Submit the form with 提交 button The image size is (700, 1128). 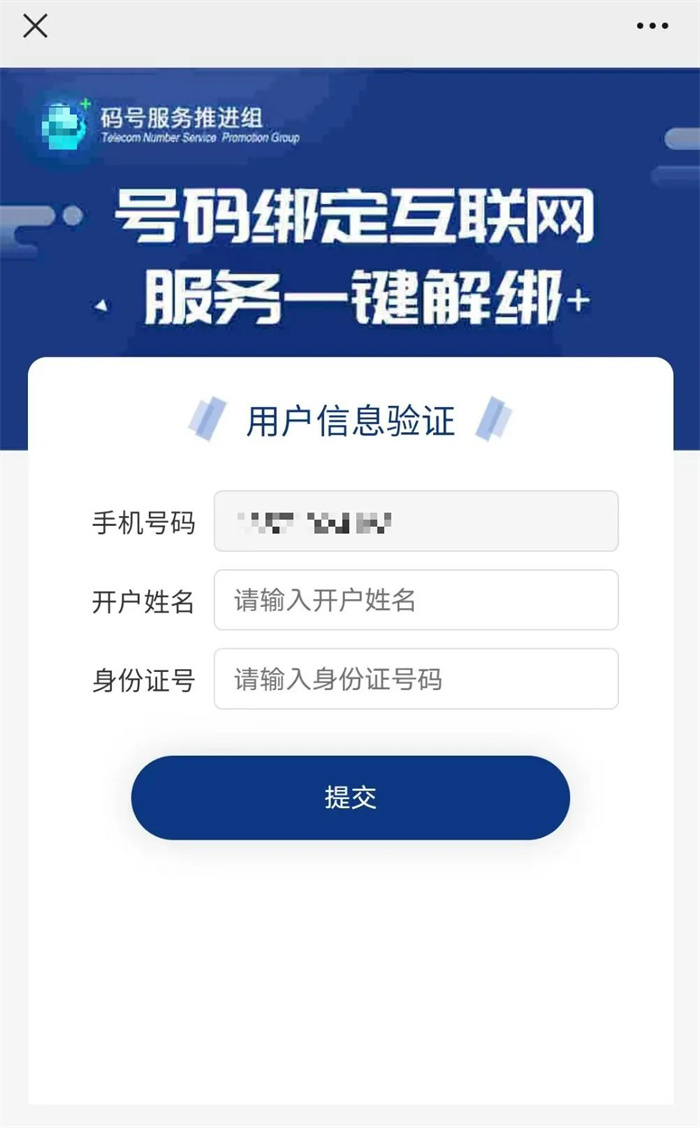click(x=350, y=798)
